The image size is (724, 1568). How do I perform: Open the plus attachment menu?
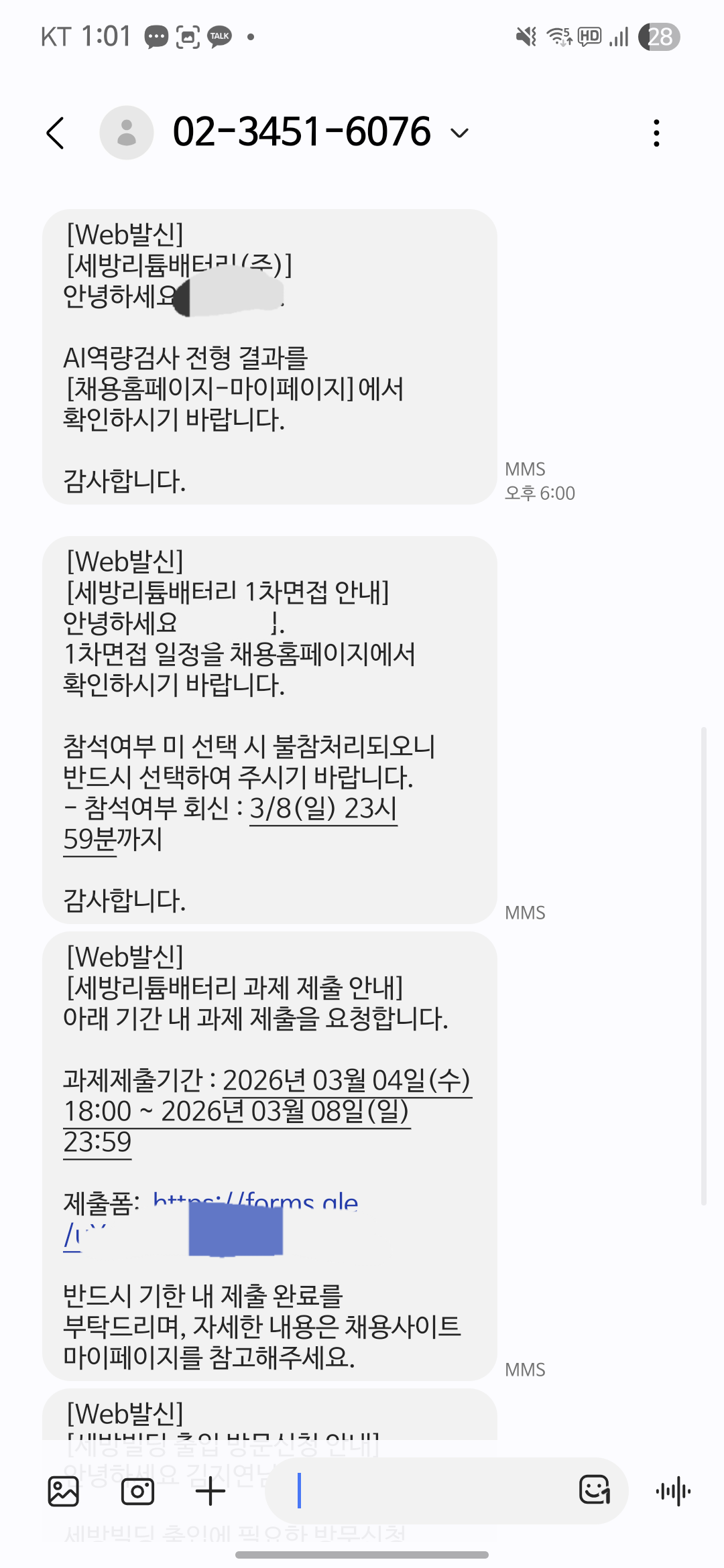tap(210, 1492)
